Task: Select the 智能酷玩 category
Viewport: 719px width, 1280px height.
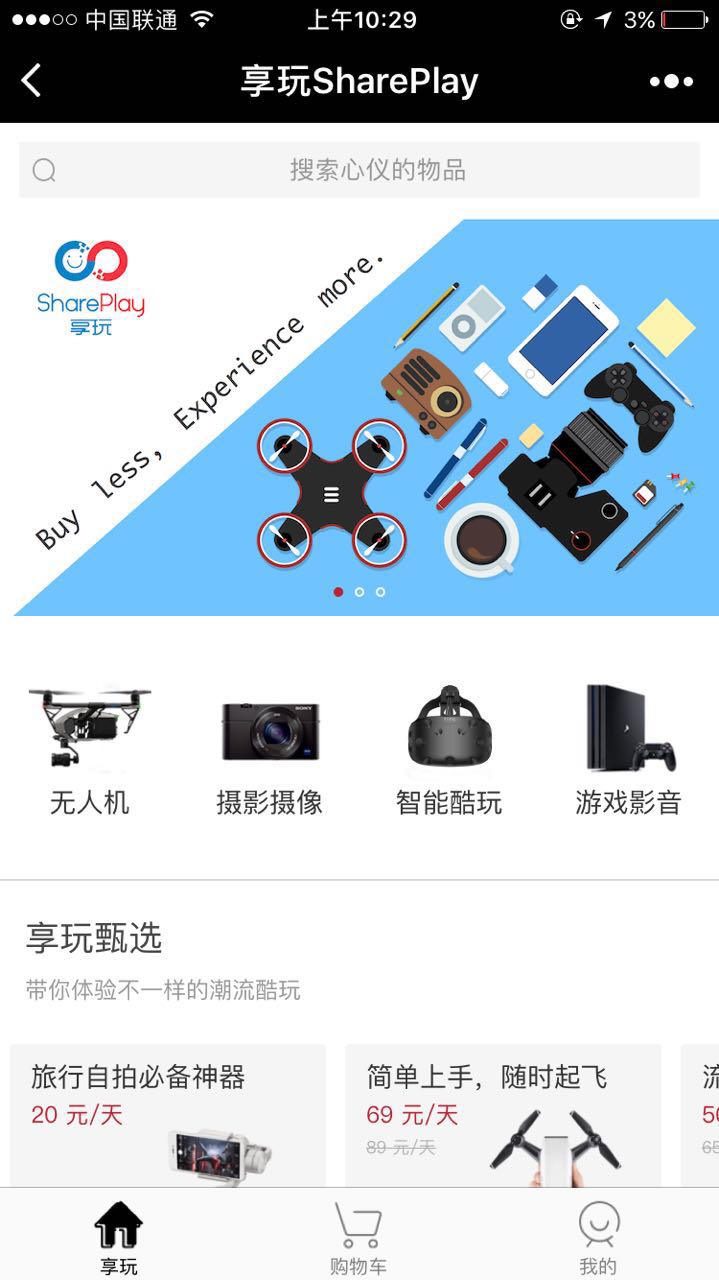Action: (x=449, y=750)
